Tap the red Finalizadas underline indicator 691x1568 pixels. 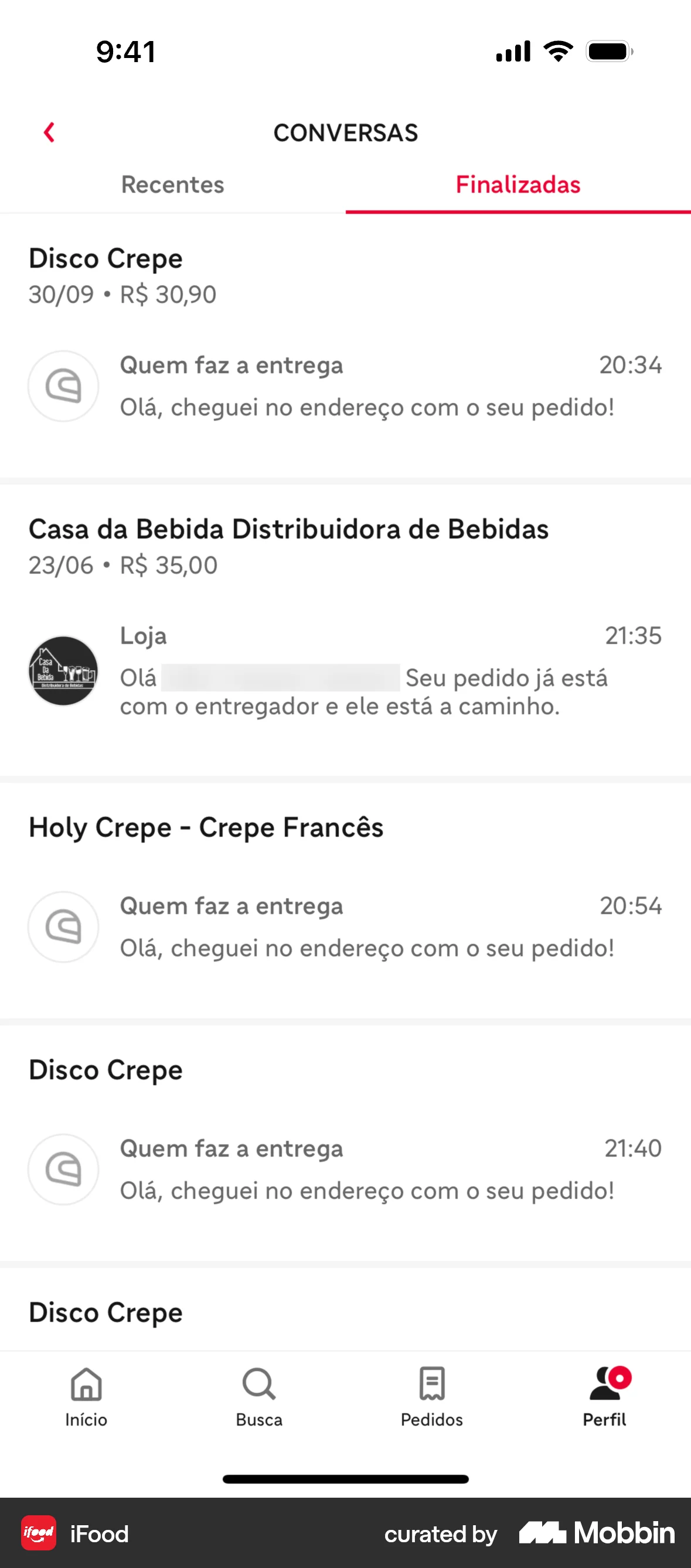click(x=518, y=211)
